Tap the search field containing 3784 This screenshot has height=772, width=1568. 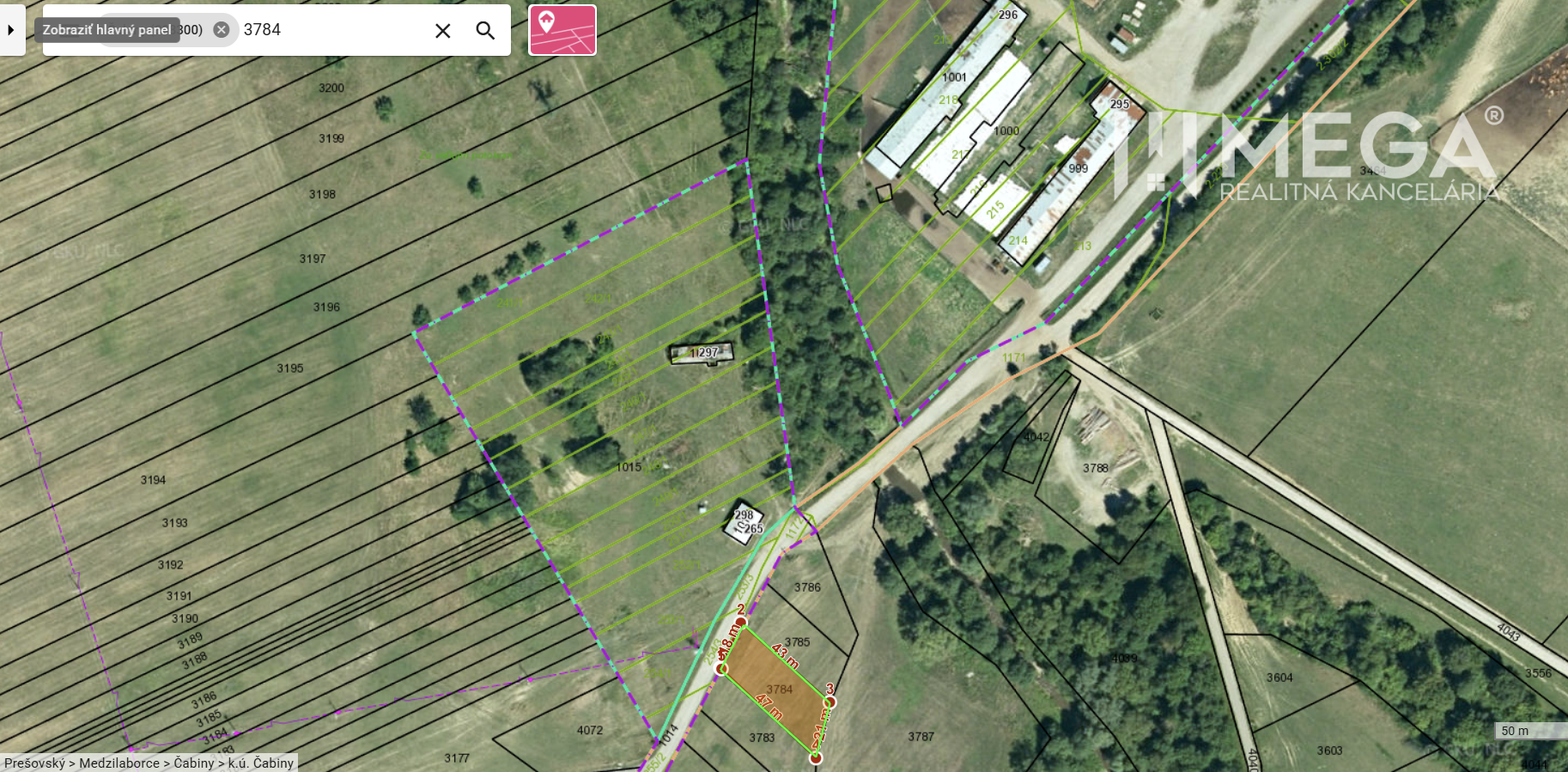point(331,30)
